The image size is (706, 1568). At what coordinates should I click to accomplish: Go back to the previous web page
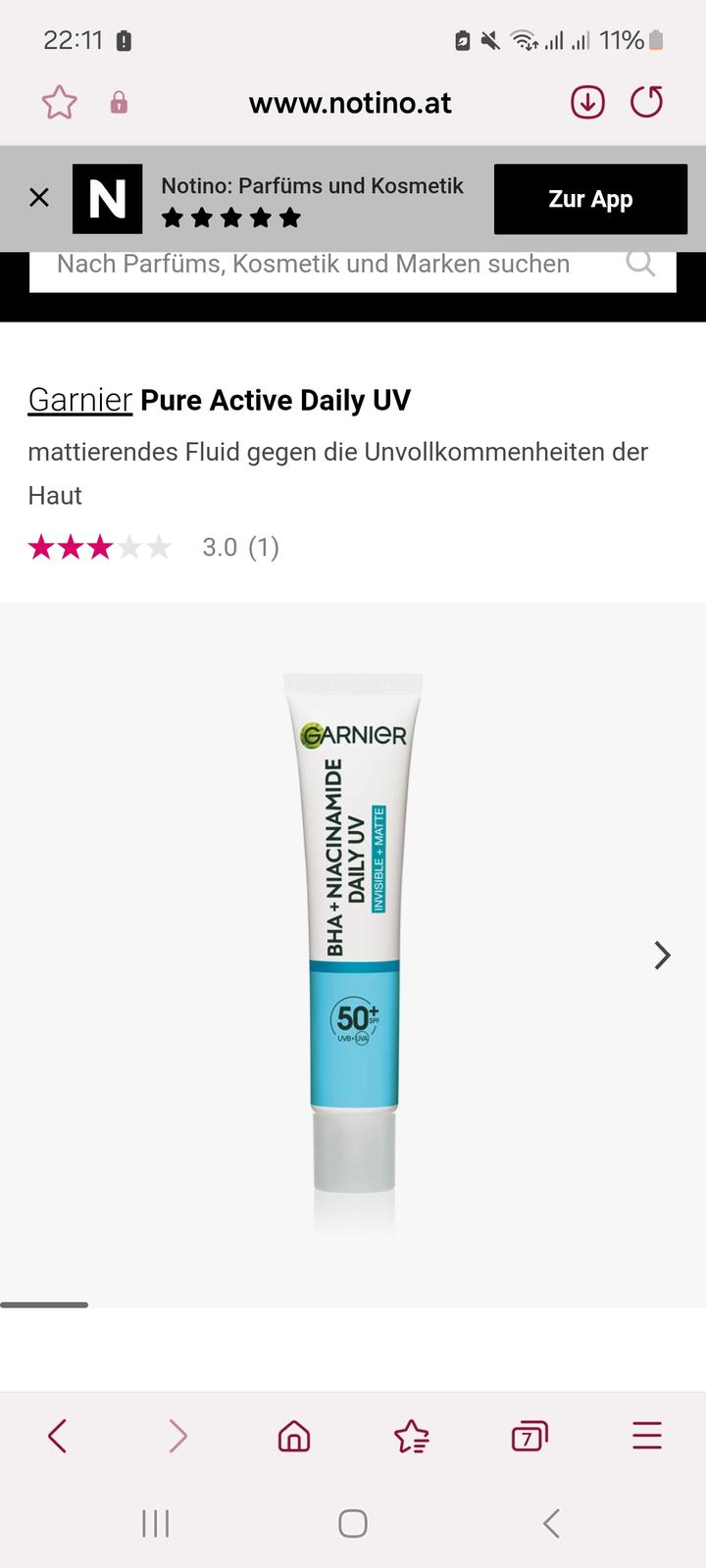click(x=58, y=1437)
